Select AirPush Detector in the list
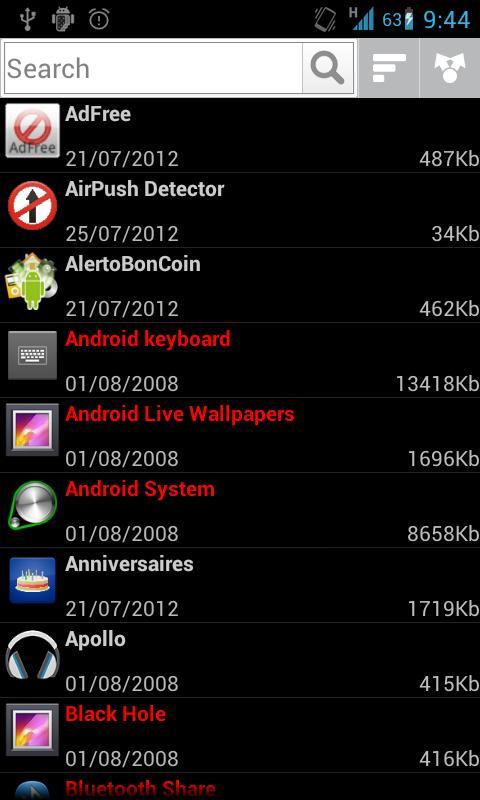The width and height of the screenshot is (480, 800). (x=240, y=210)
